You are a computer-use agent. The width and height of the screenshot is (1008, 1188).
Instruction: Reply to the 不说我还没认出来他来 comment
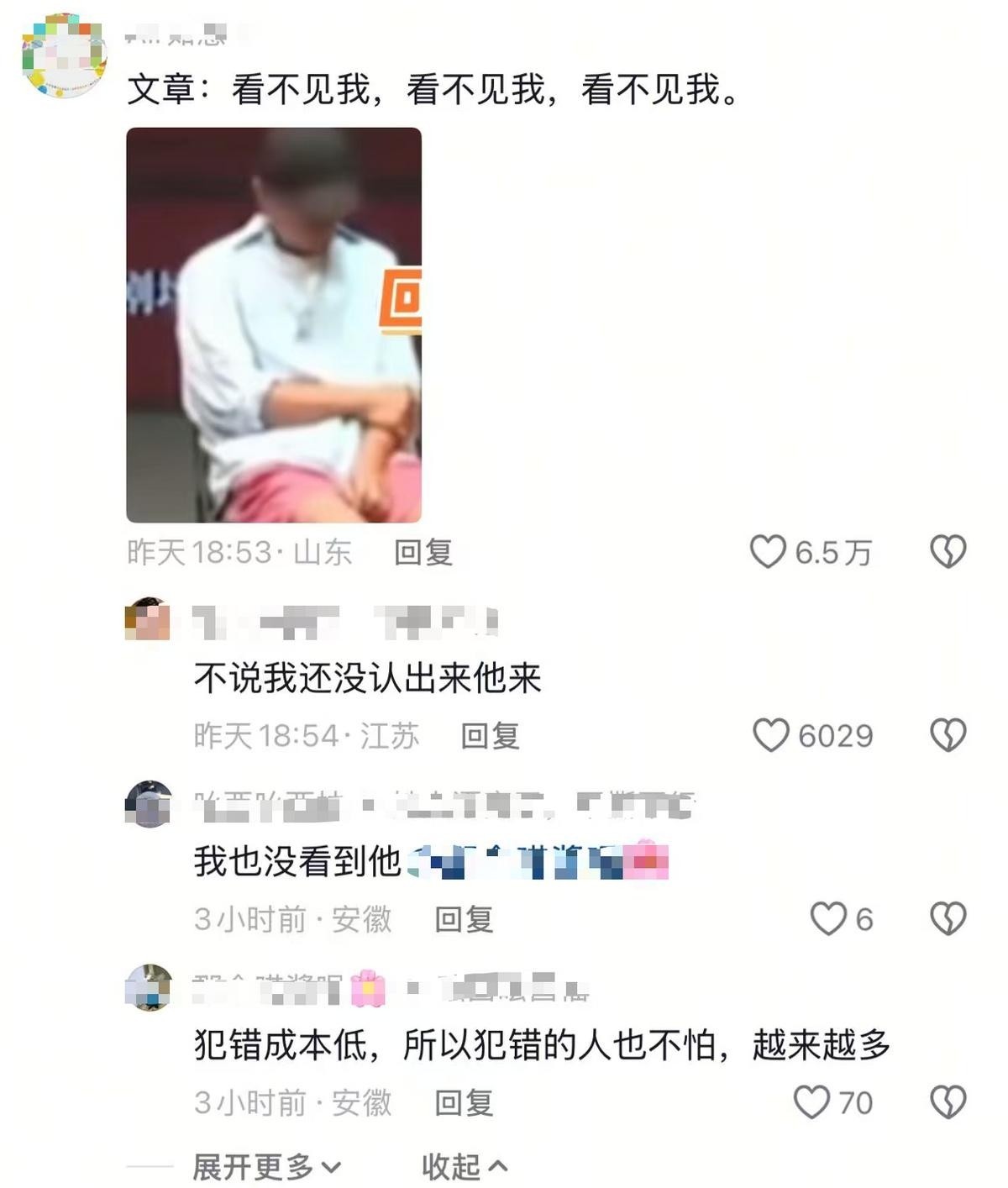[491, 736]
